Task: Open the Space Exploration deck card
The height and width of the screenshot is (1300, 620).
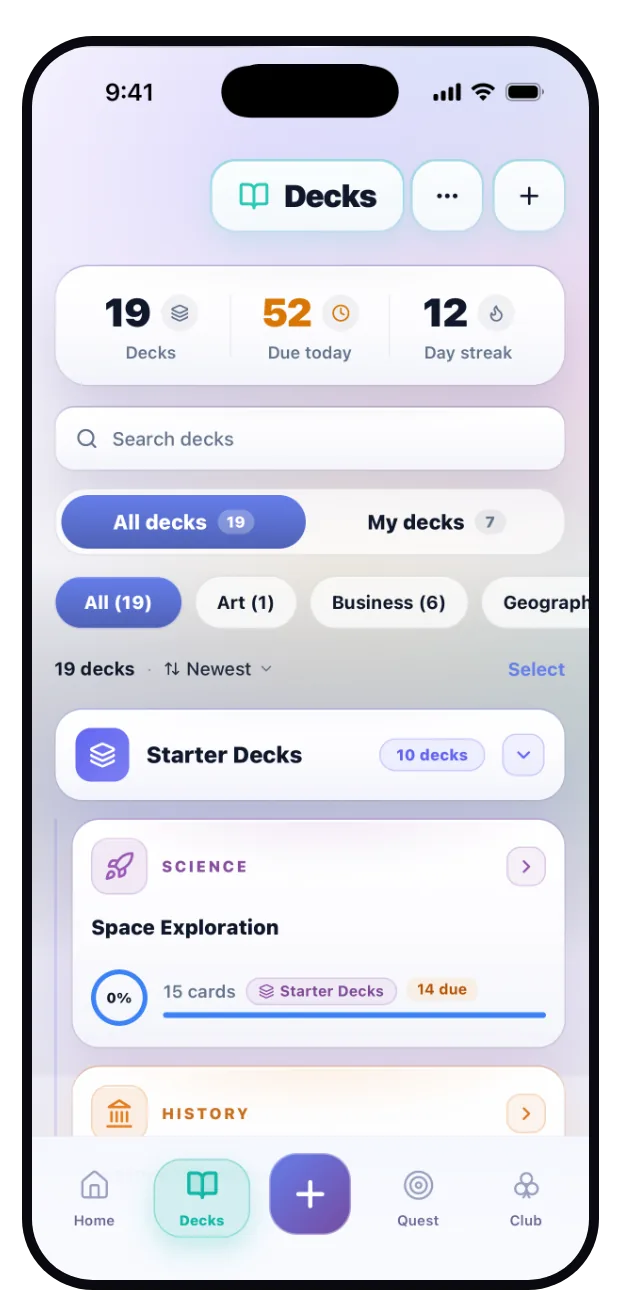Action: pos(318,933)
